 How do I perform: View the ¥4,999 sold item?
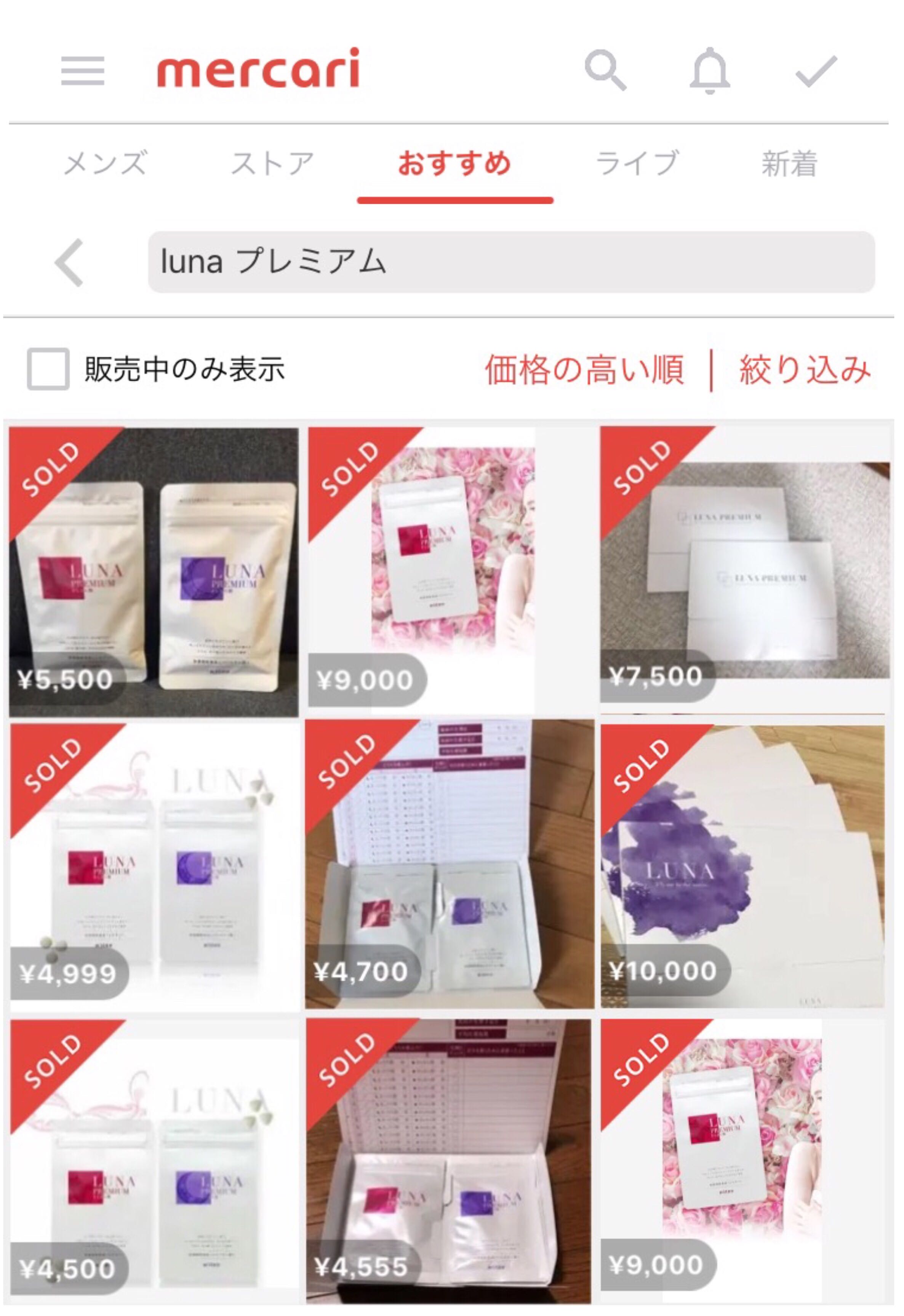[154, 867]
